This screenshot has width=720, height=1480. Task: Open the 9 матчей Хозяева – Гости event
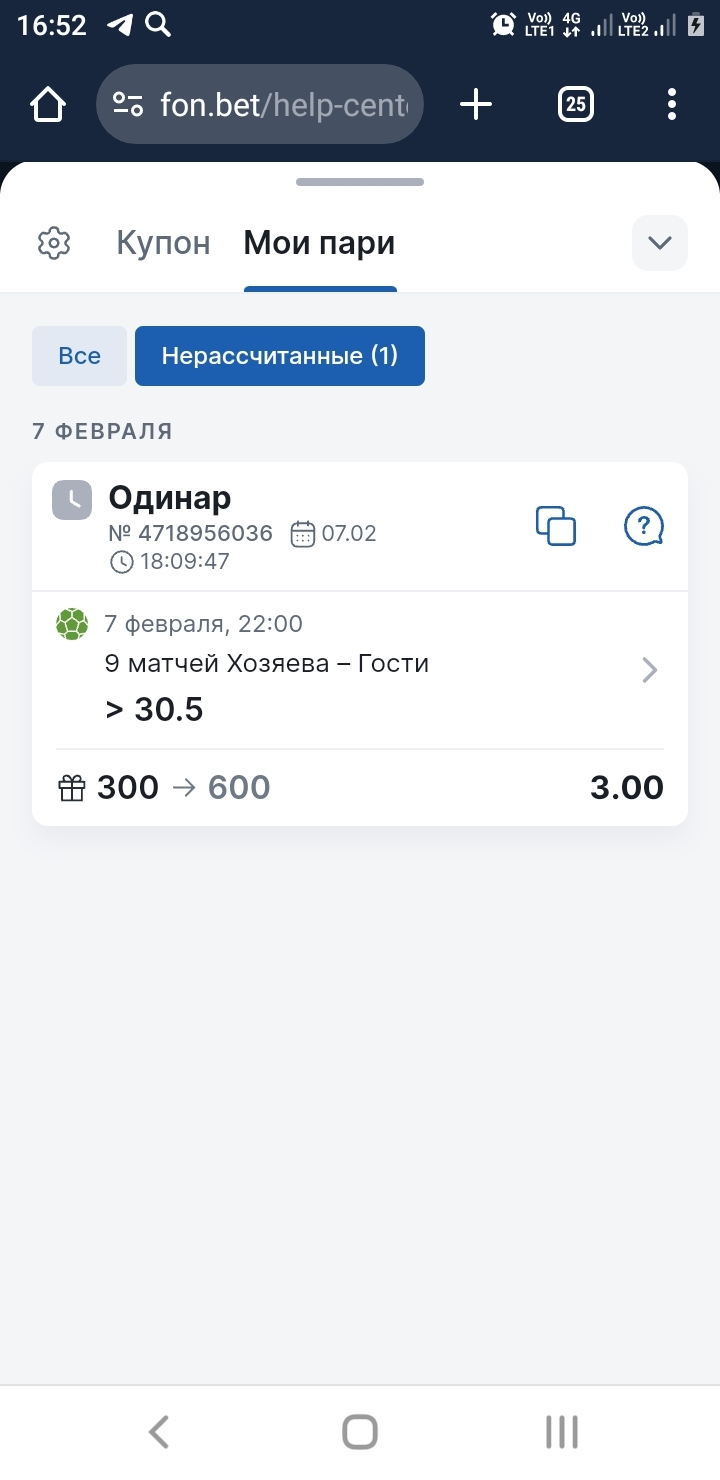(x=360, y=669)
